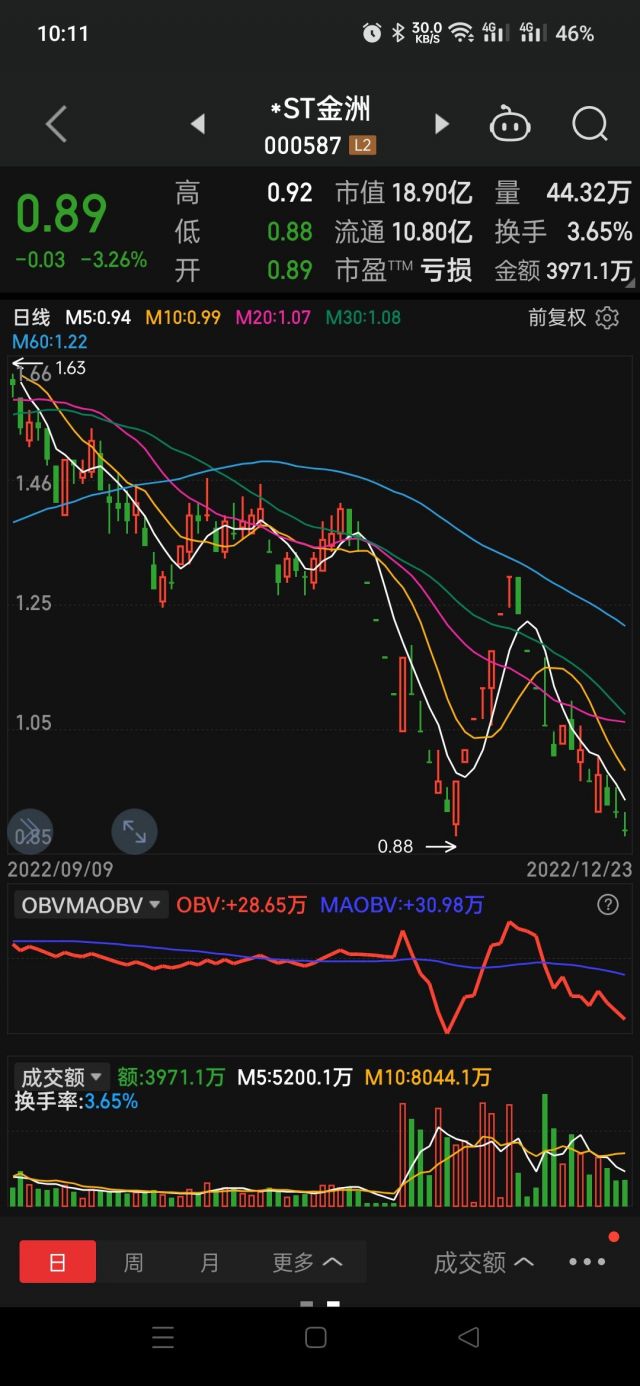
Task: Open the 成交额 indicator dropdown
Action: click(x=62, y=1078)
